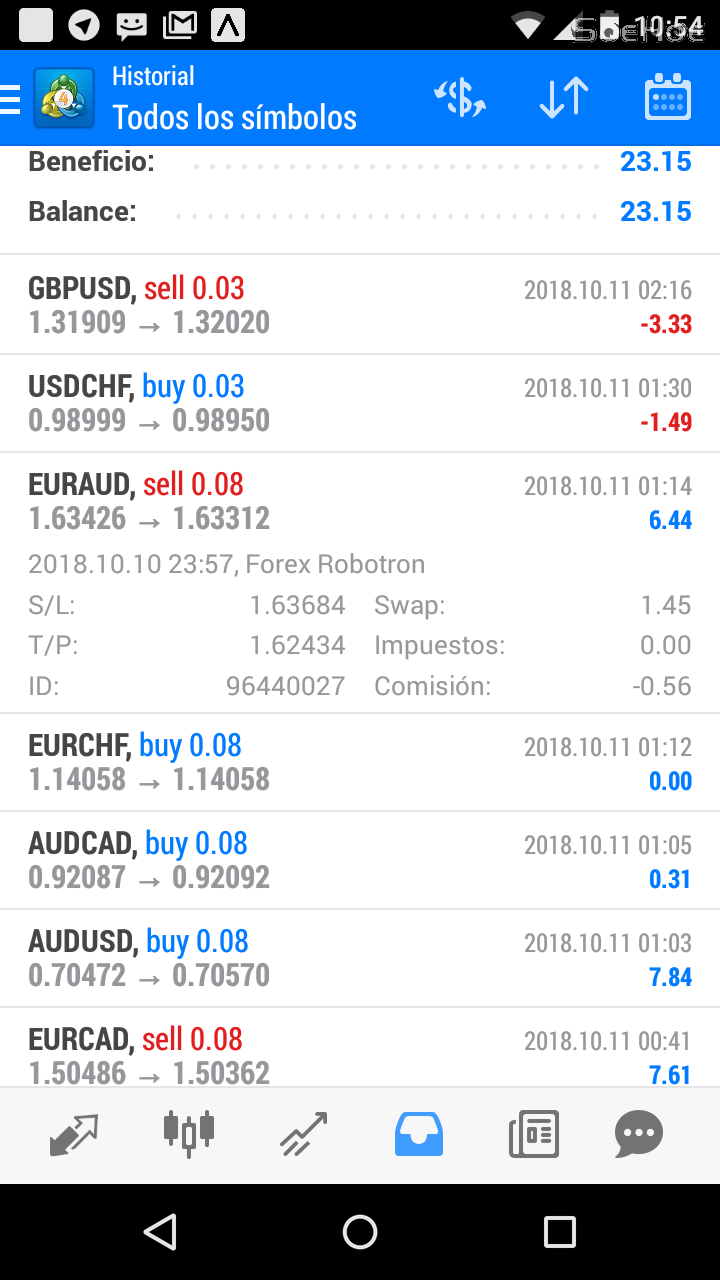720x1280 pixels.
Task: Open the sort order icon with up-down arrows
Action: tap(561, 97)
